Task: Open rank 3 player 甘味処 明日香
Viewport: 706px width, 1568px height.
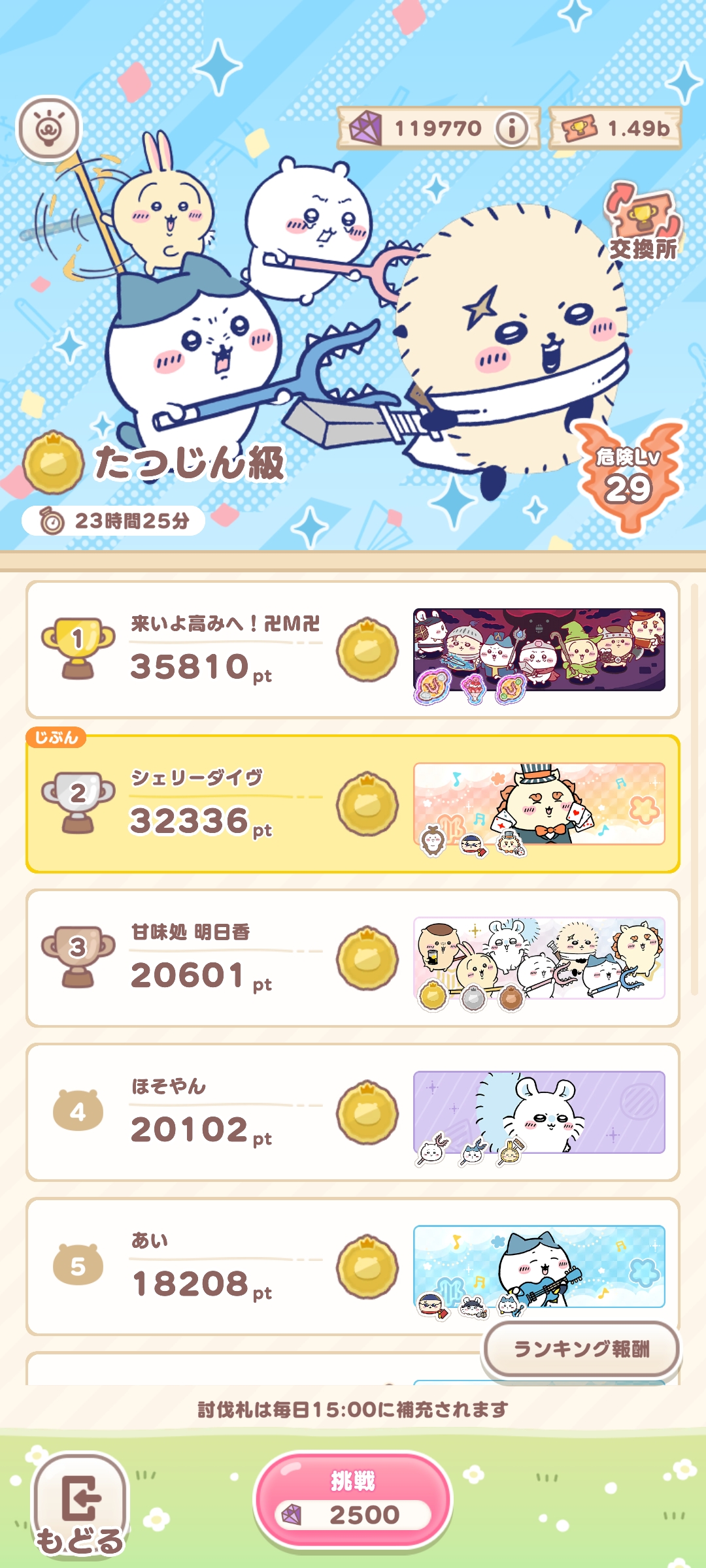Action: point(353,958)
